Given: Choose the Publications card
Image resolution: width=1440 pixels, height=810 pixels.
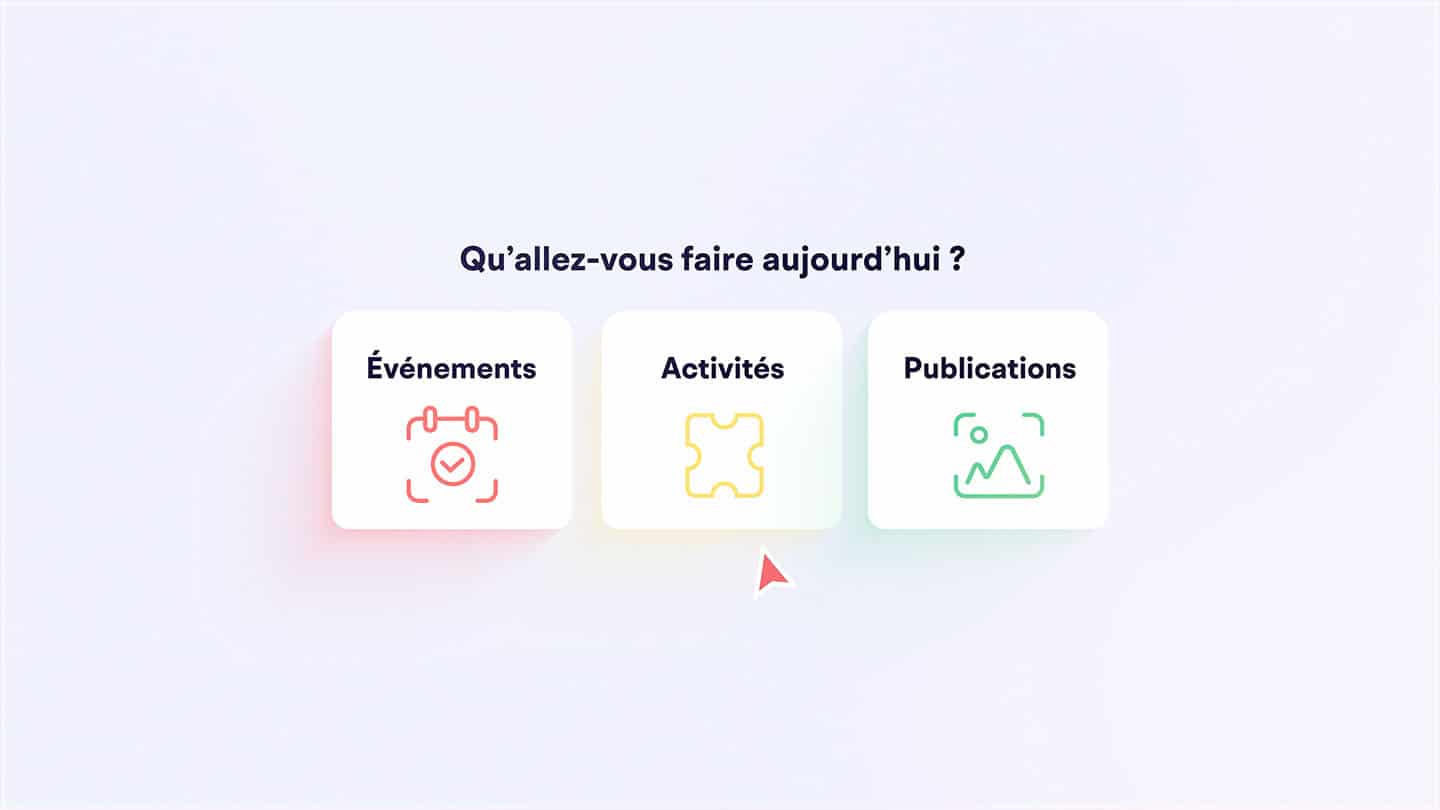Looking at the screenshot, I should (x=988, y=420).
